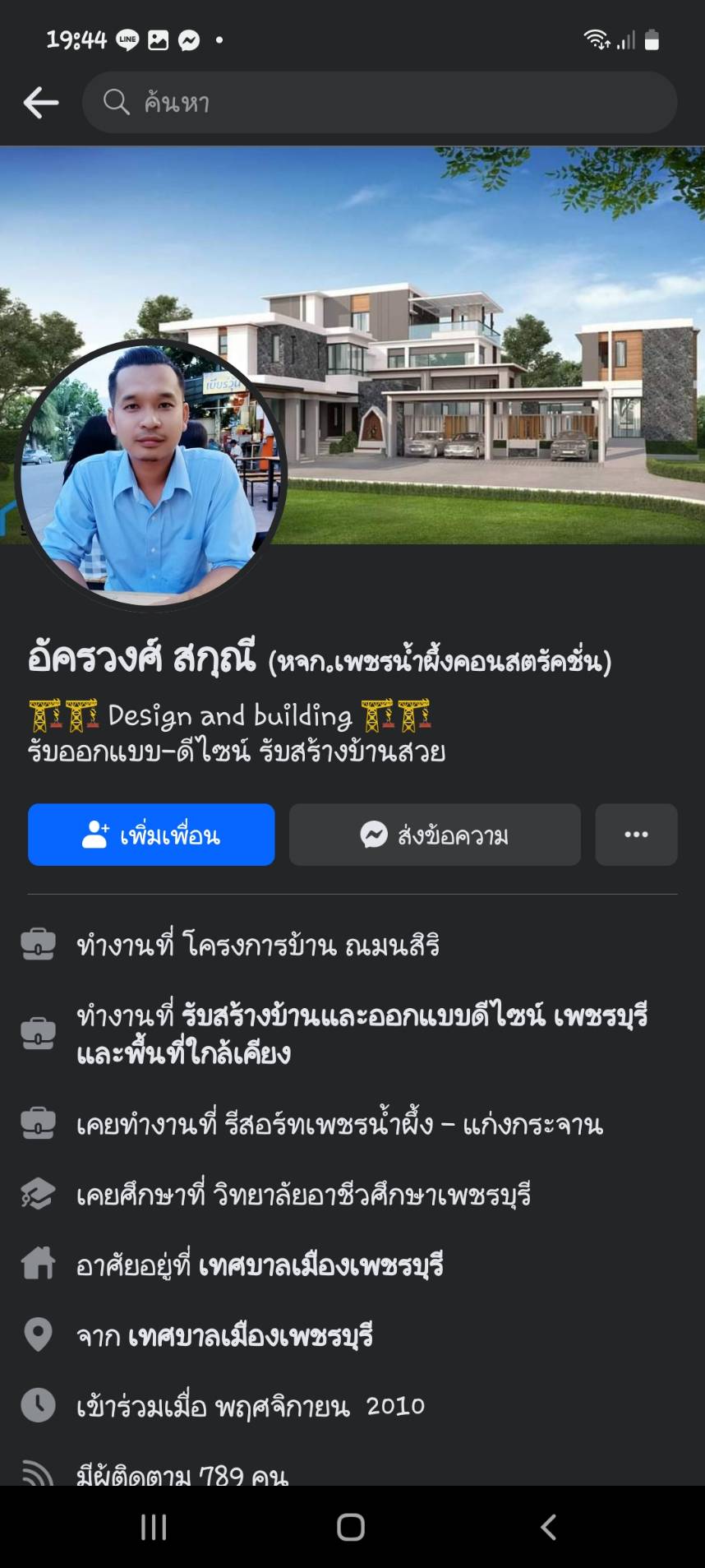Screen dimensions: 705x1568
Task: Open the system recent apps button
Action: click(x=154, y=1527)
